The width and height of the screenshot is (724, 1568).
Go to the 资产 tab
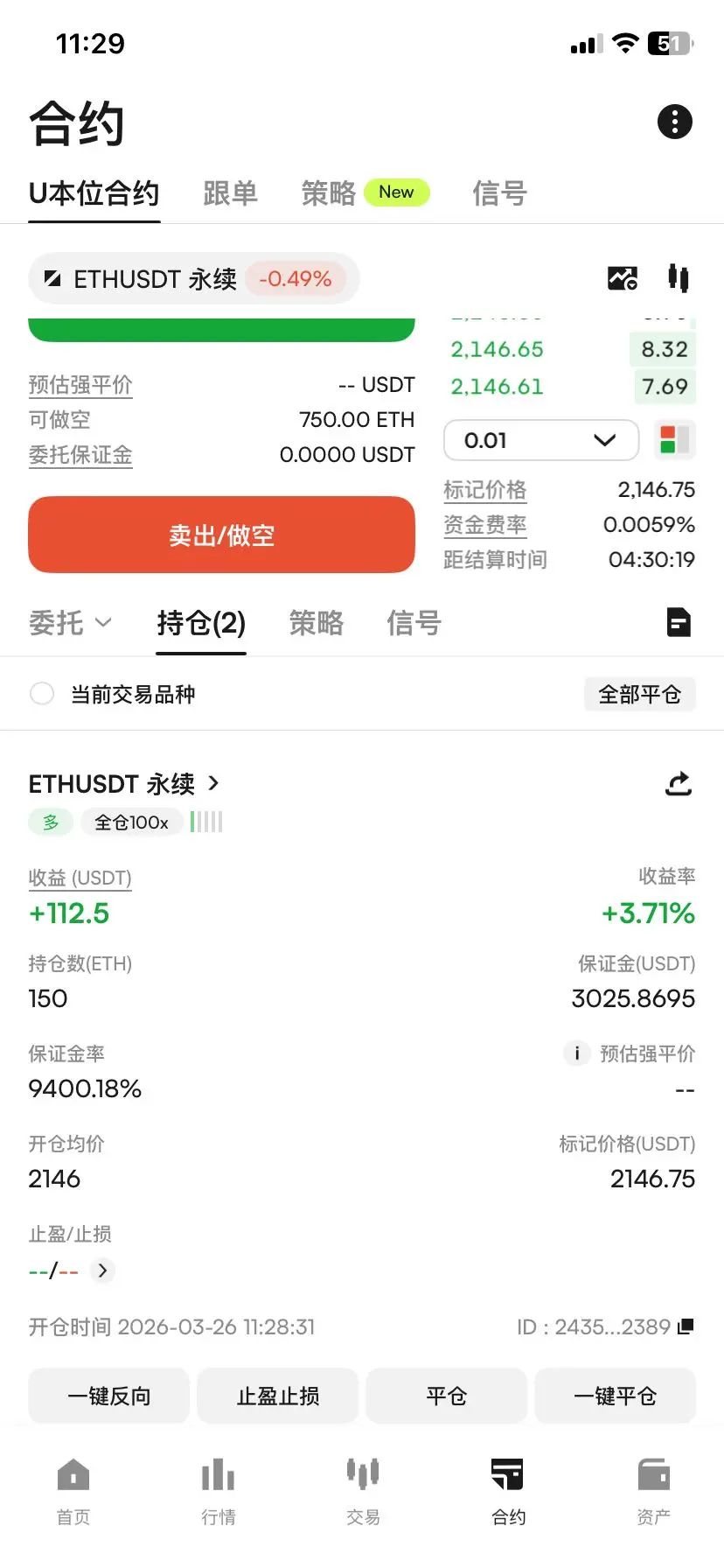click(653, 1491)
